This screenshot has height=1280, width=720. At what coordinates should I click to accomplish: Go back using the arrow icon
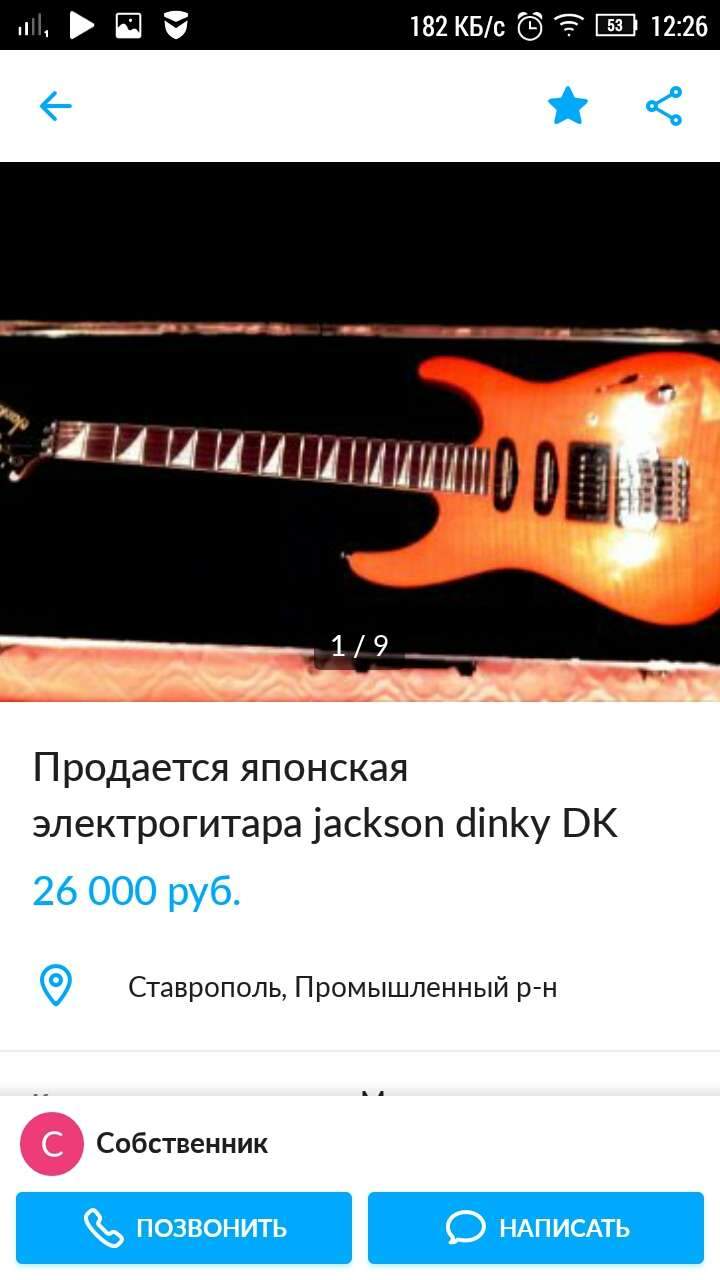(x=56, y=106)
